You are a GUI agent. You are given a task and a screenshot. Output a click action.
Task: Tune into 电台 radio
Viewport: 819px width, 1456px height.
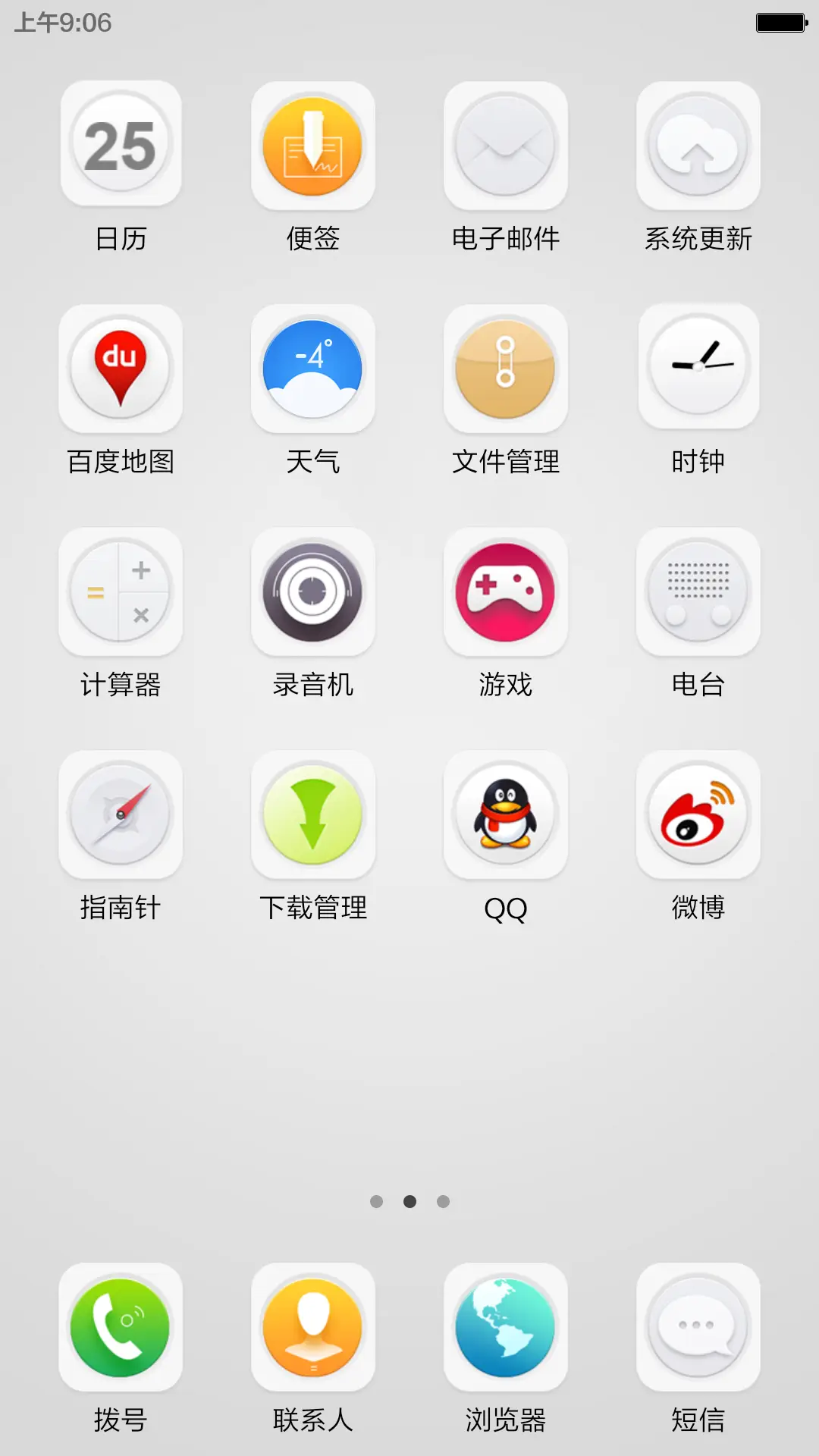pyautogui.click(x=698, y=592)
